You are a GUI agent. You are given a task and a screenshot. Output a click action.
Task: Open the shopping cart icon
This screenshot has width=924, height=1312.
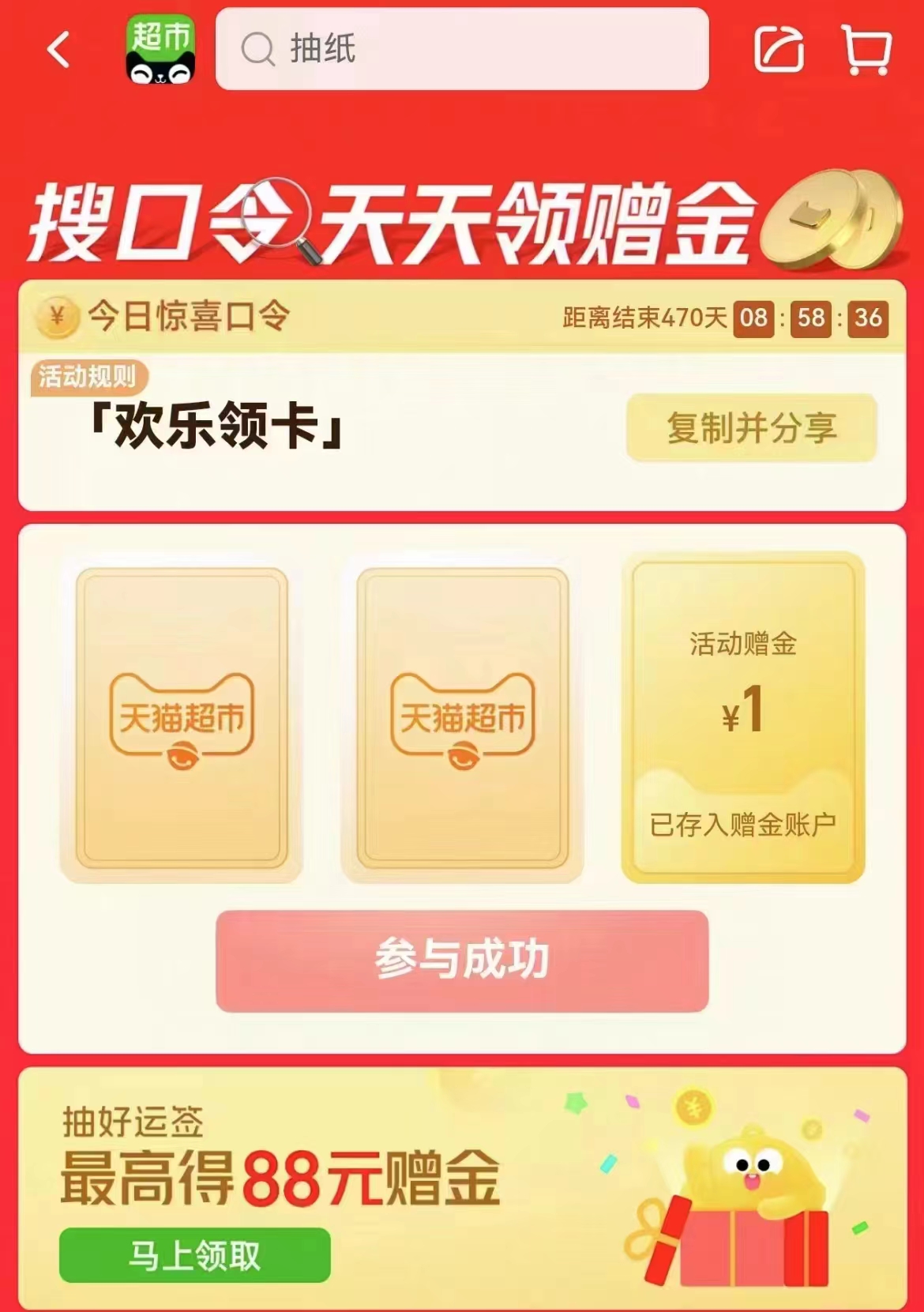click(866, 51)
